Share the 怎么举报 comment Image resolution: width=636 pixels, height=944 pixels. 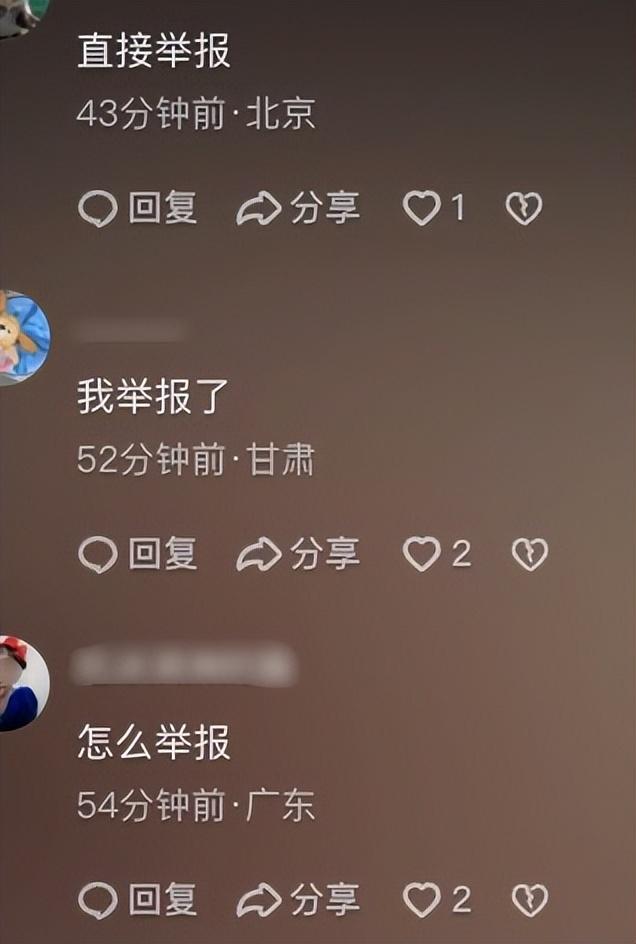297,900
